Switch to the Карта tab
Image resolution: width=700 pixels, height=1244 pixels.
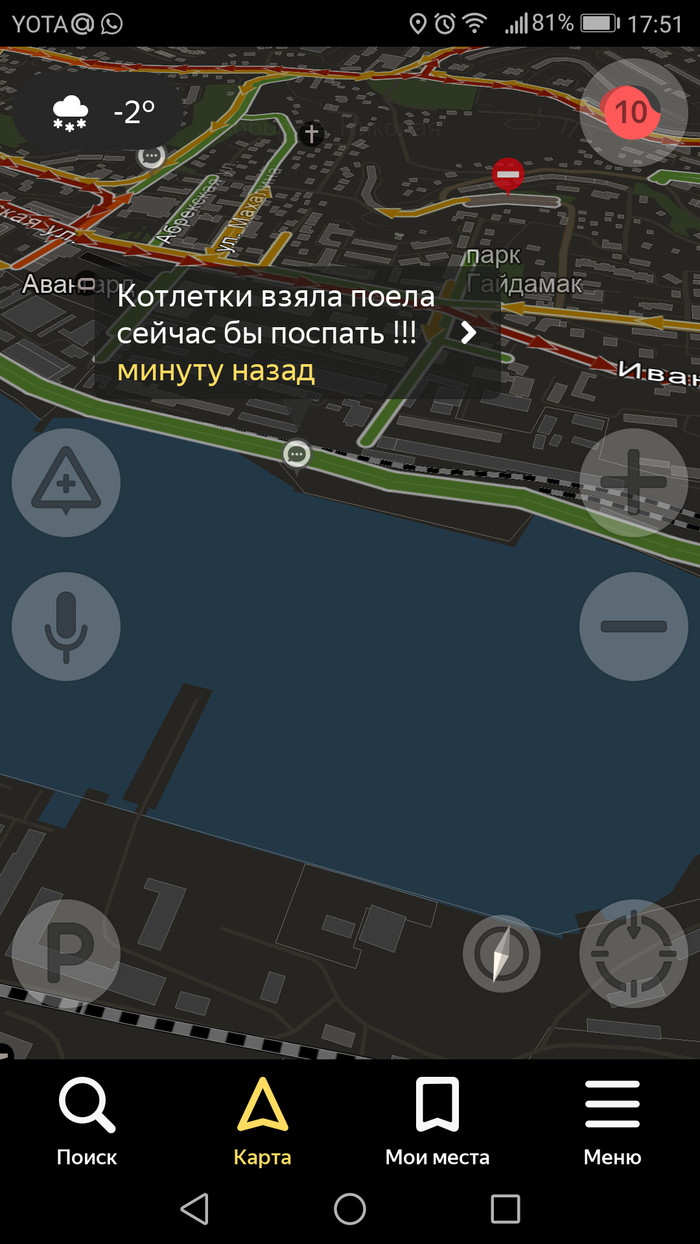pos(262,1122)
